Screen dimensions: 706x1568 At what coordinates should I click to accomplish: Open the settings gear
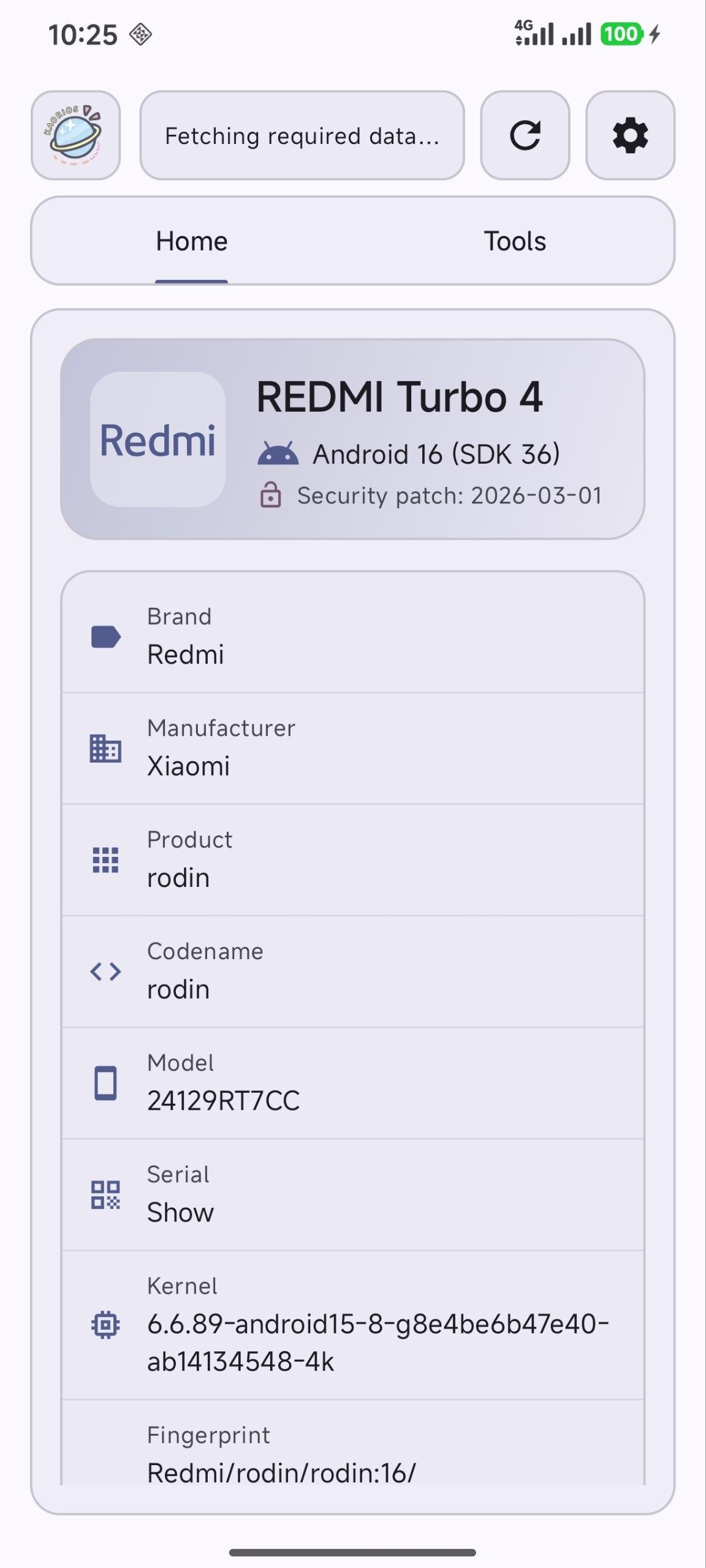[x=630, y=135]
